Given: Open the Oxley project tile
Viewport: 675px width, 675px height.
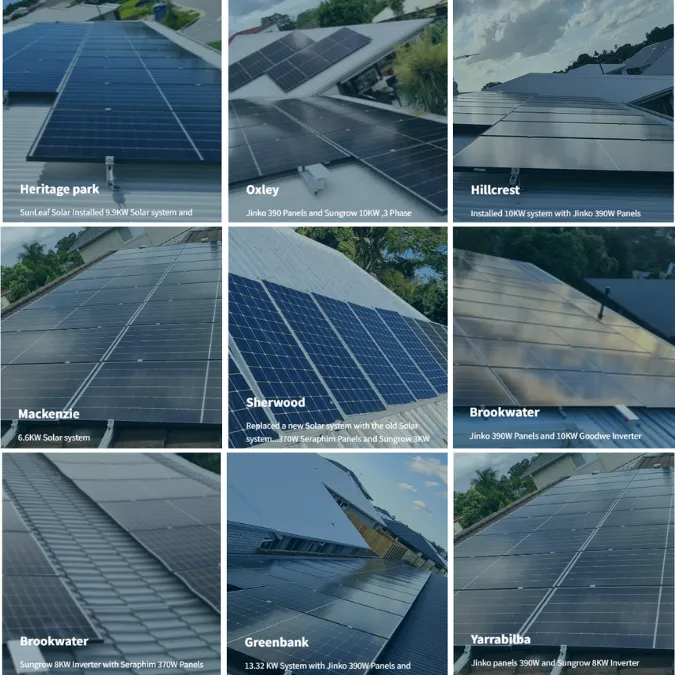Looking at the screenshot, I should coord(338,111).
